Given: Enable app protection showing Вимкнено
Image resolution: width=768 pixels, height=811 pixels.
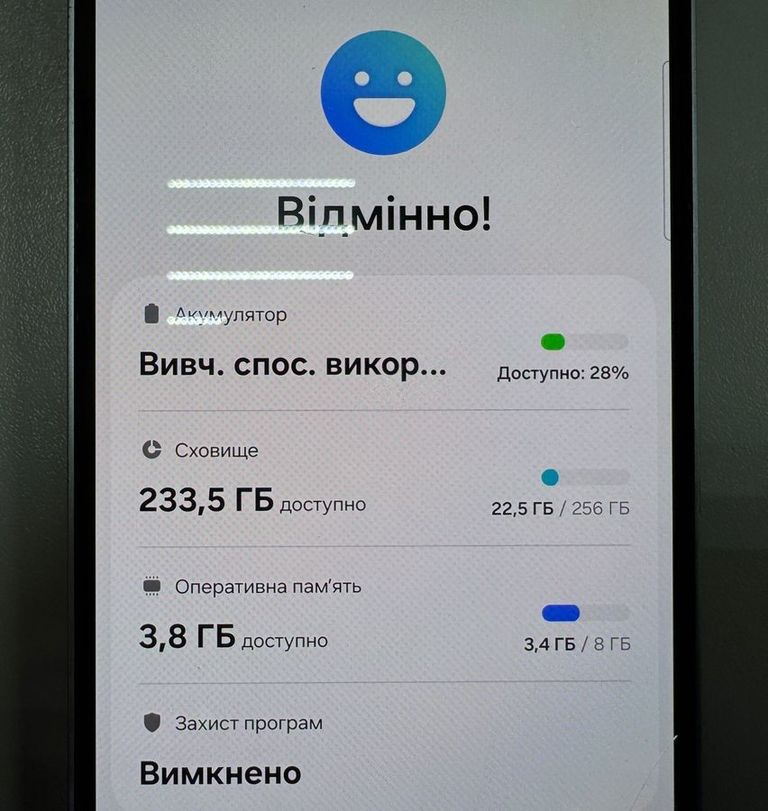Looking at the screenshot, I should 222,771.
